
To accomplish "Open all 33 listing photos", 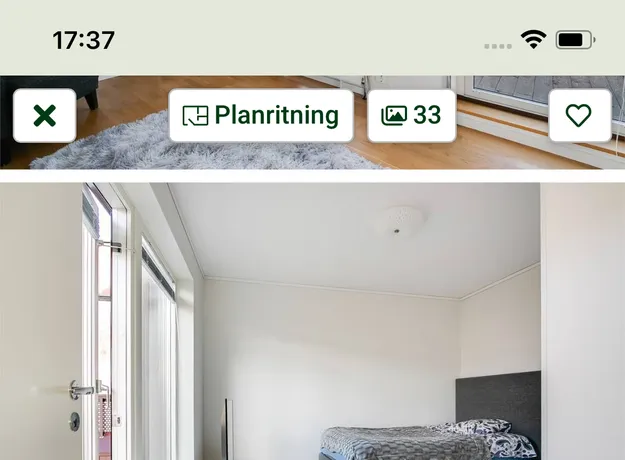I will 412,116.
